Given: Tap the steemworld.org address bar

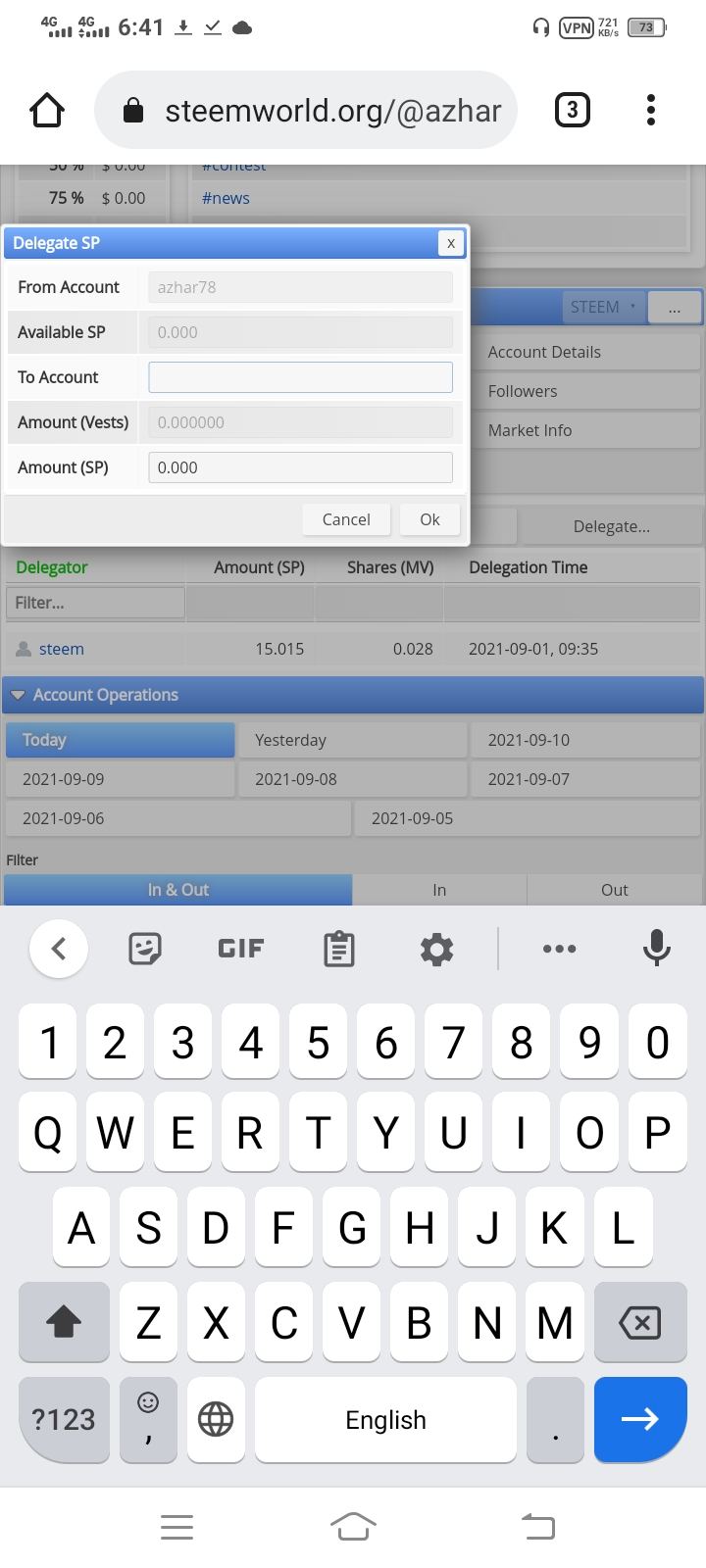Looking at the screenshot, I should click(x=306, y=110).
